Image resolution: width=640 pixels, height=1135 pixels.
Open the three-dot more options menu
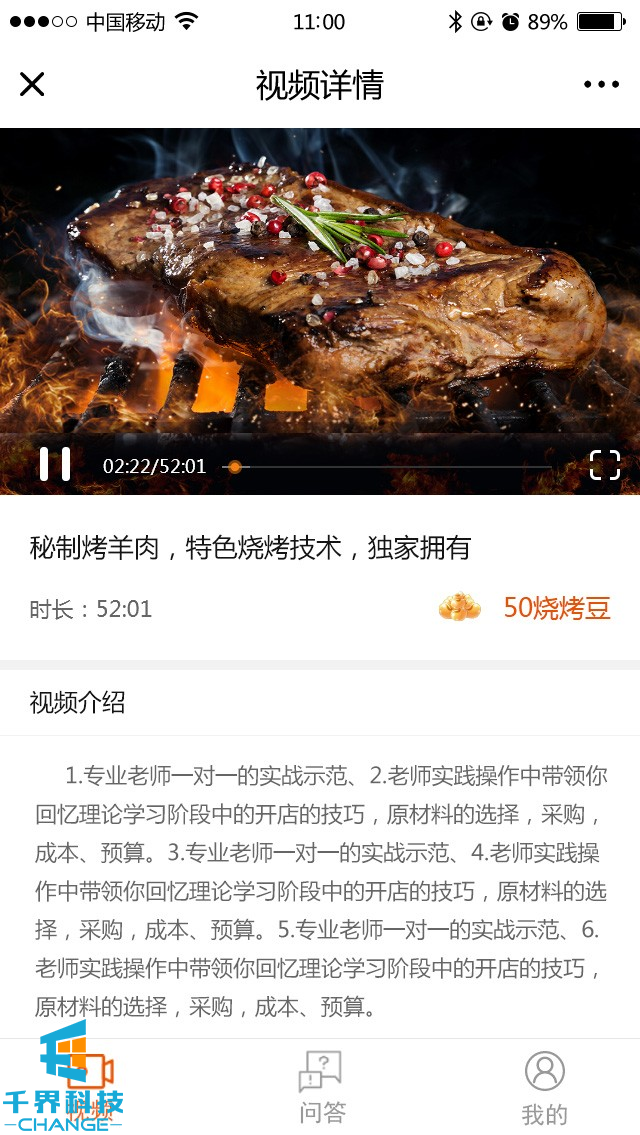pos(601,85)
